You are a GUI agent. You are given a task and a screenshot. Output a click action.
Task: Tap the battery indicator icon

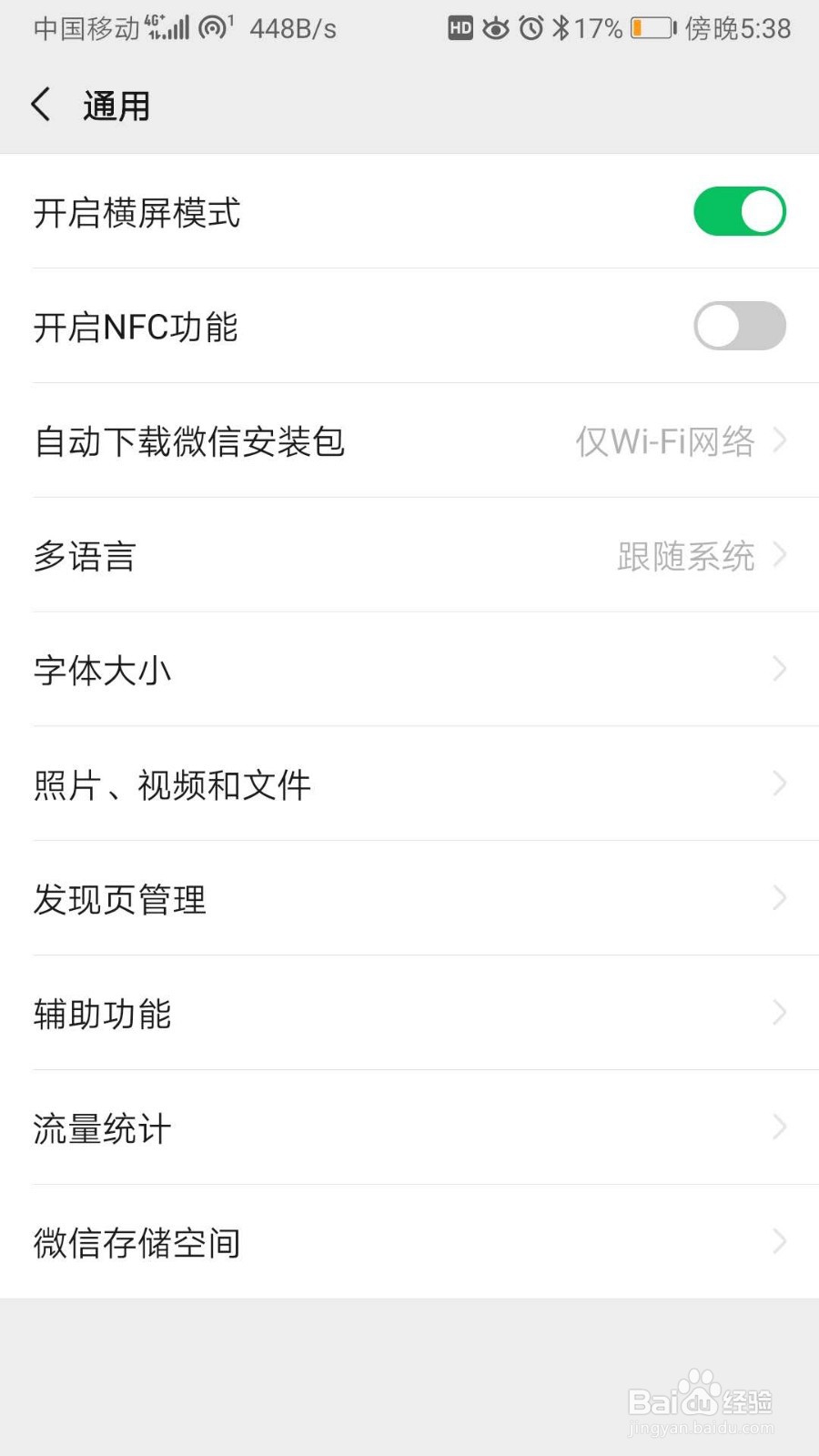(x=652, y=28)
